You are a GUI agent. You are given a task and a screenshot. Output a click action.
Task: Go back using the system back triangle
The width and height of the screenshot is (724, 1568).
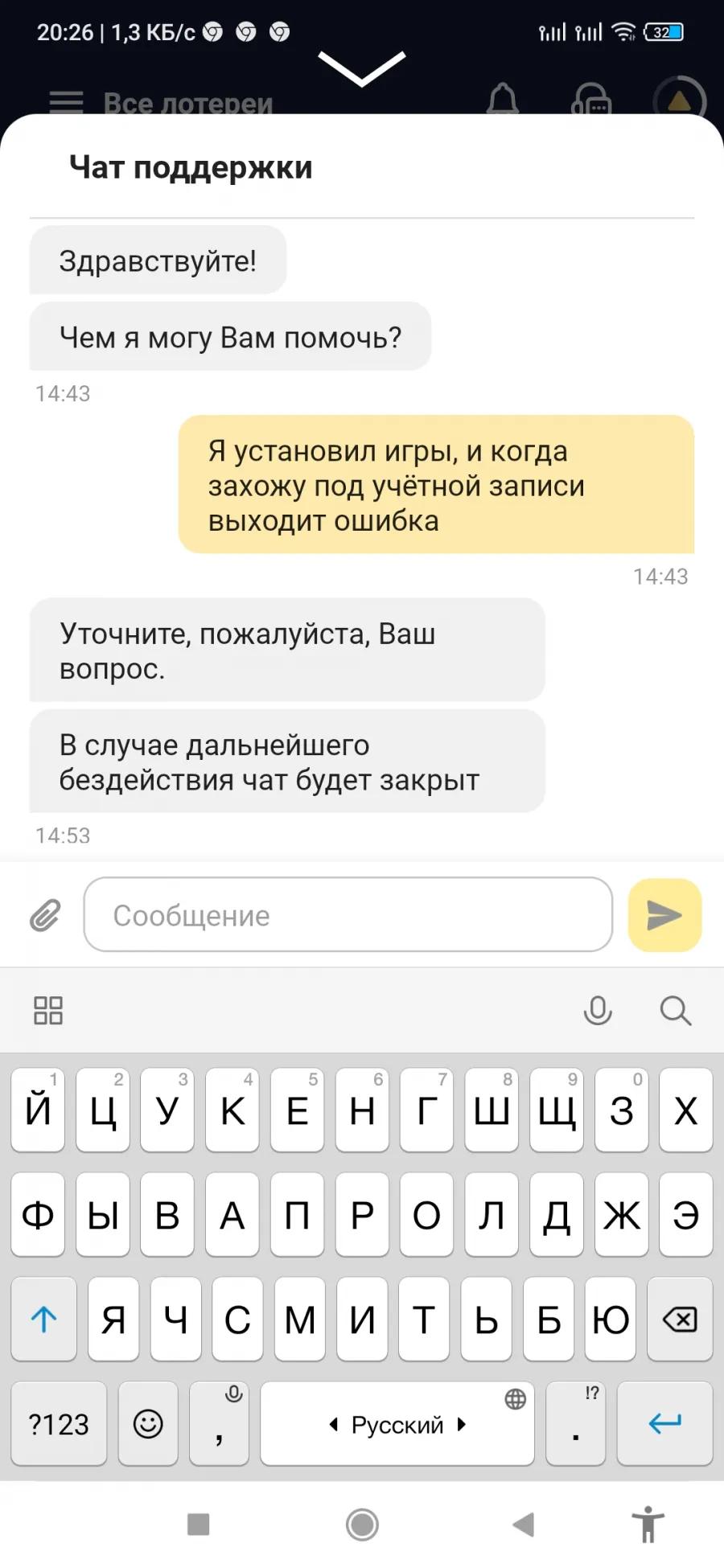[524, 1524]
